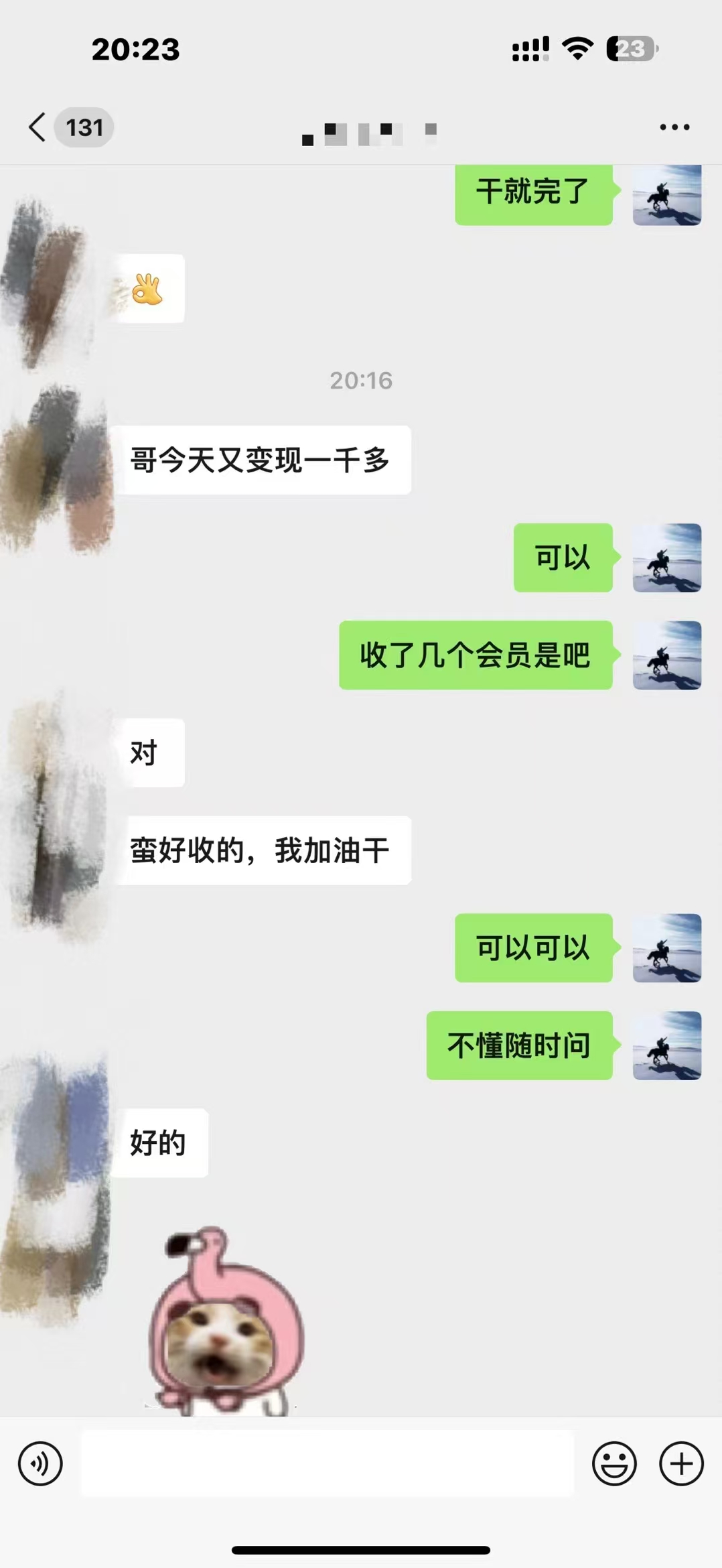Tap your own horse-riding avatar
Screen dimensions: 722x1568
[666, 194]
